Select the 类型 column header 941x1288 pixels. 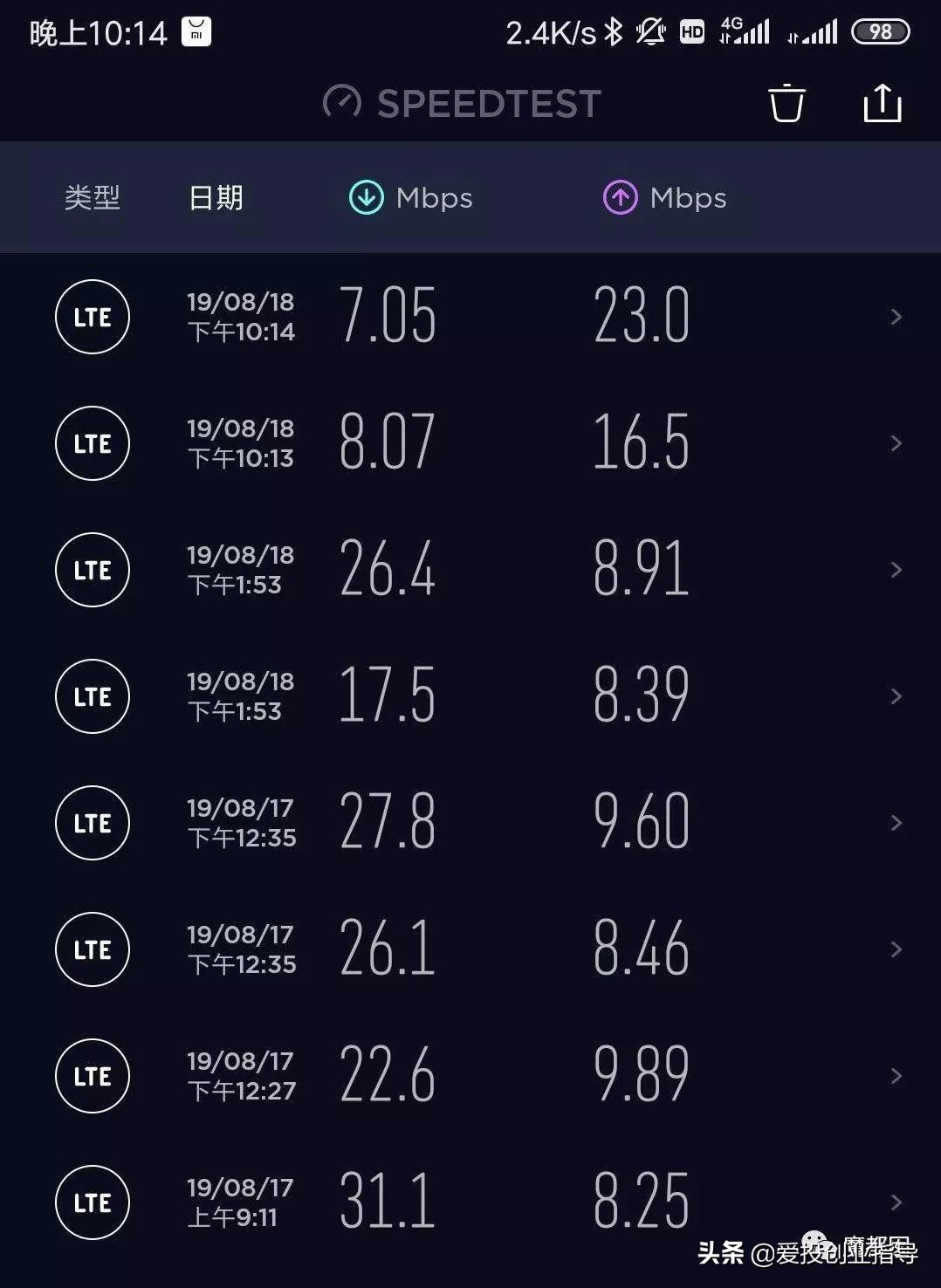pos(92,197)
